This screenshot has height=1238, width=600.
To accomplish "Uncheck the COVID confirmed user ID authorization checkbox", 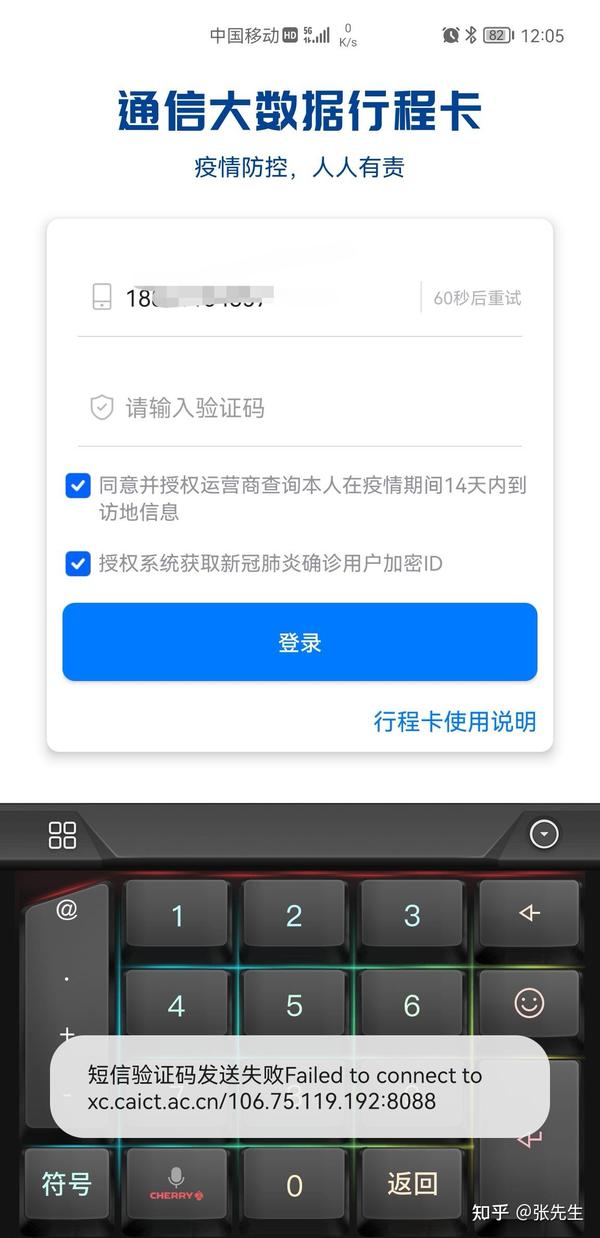I will (x=78, y=564).
